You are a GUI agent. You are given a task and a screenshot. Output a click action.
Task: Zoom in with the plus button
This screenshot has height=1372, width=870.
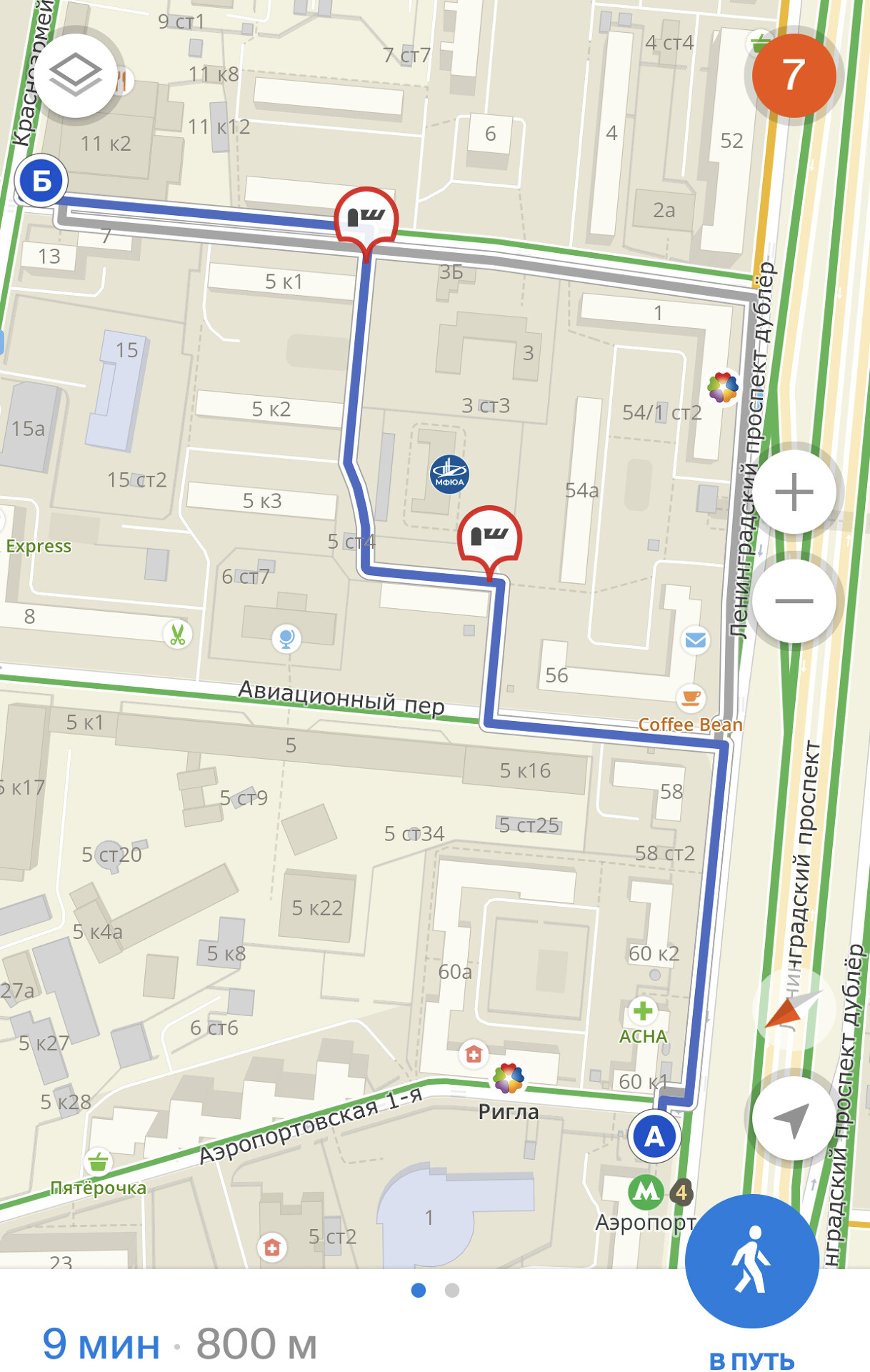pos(794,492)
